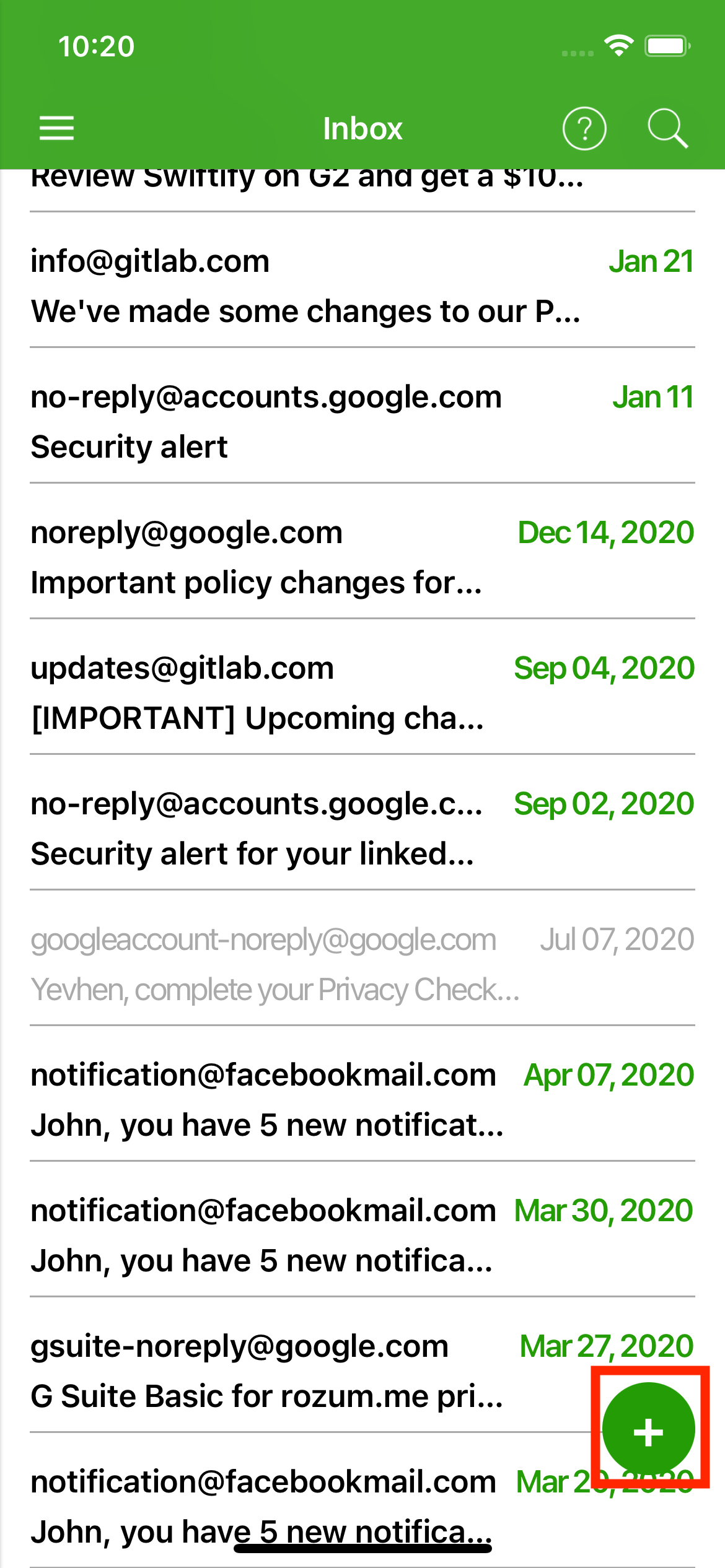
Task: Tap the search magnifier icon
Action: click(667, 128)
